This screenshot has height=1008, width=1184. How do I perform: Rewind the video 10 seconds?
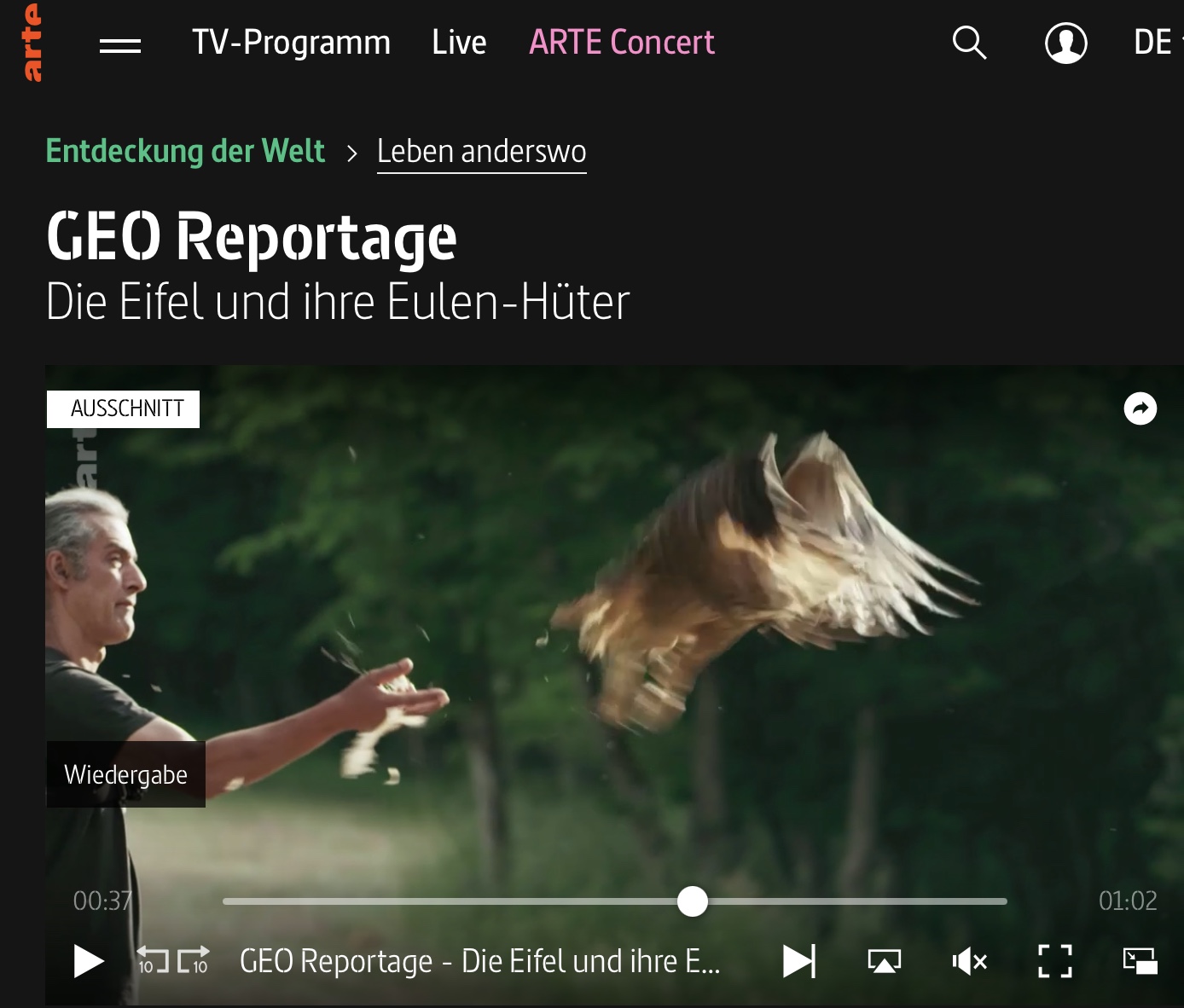pyautogui.click(x=152, y=960)
